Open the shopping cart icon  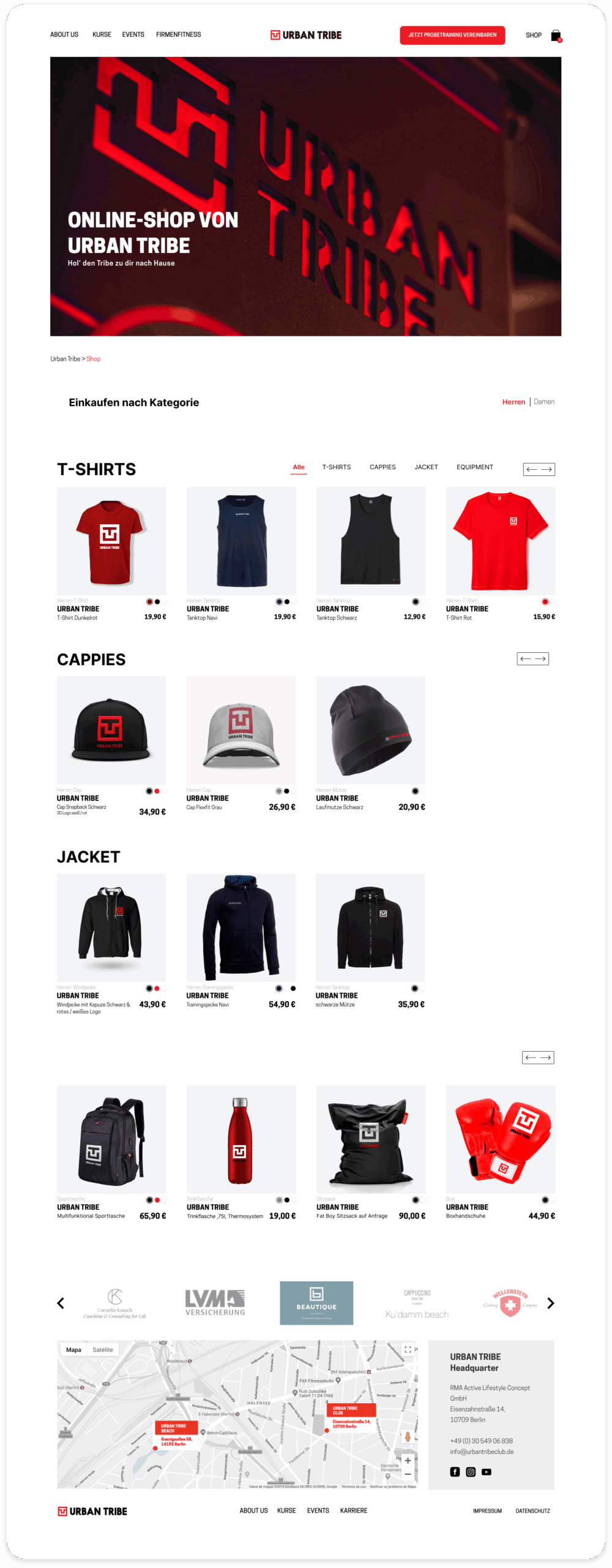tap(556, 36)
